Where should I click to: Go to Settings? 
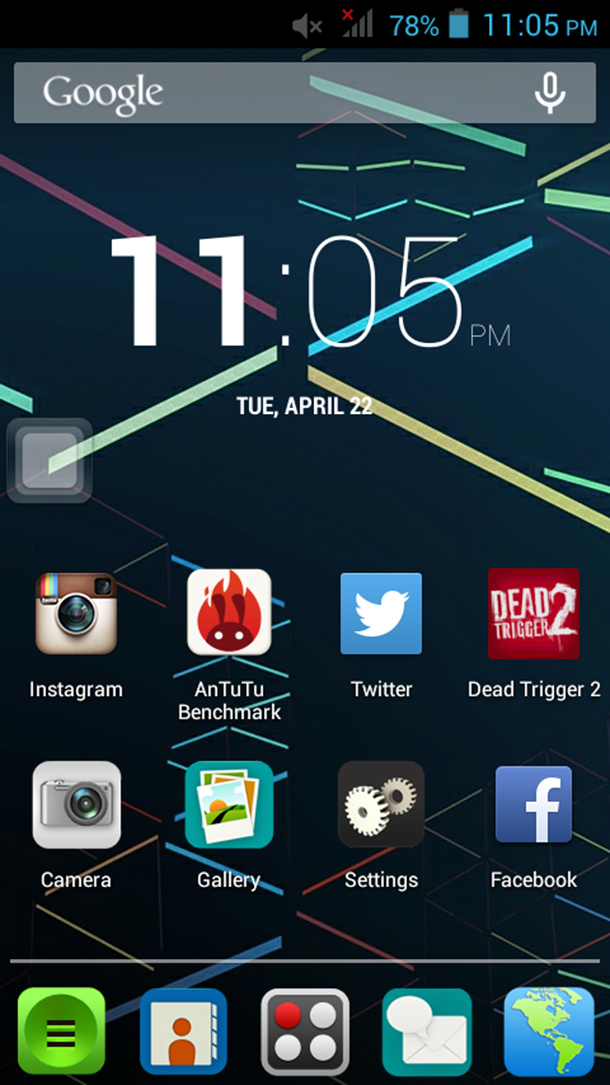381,805
